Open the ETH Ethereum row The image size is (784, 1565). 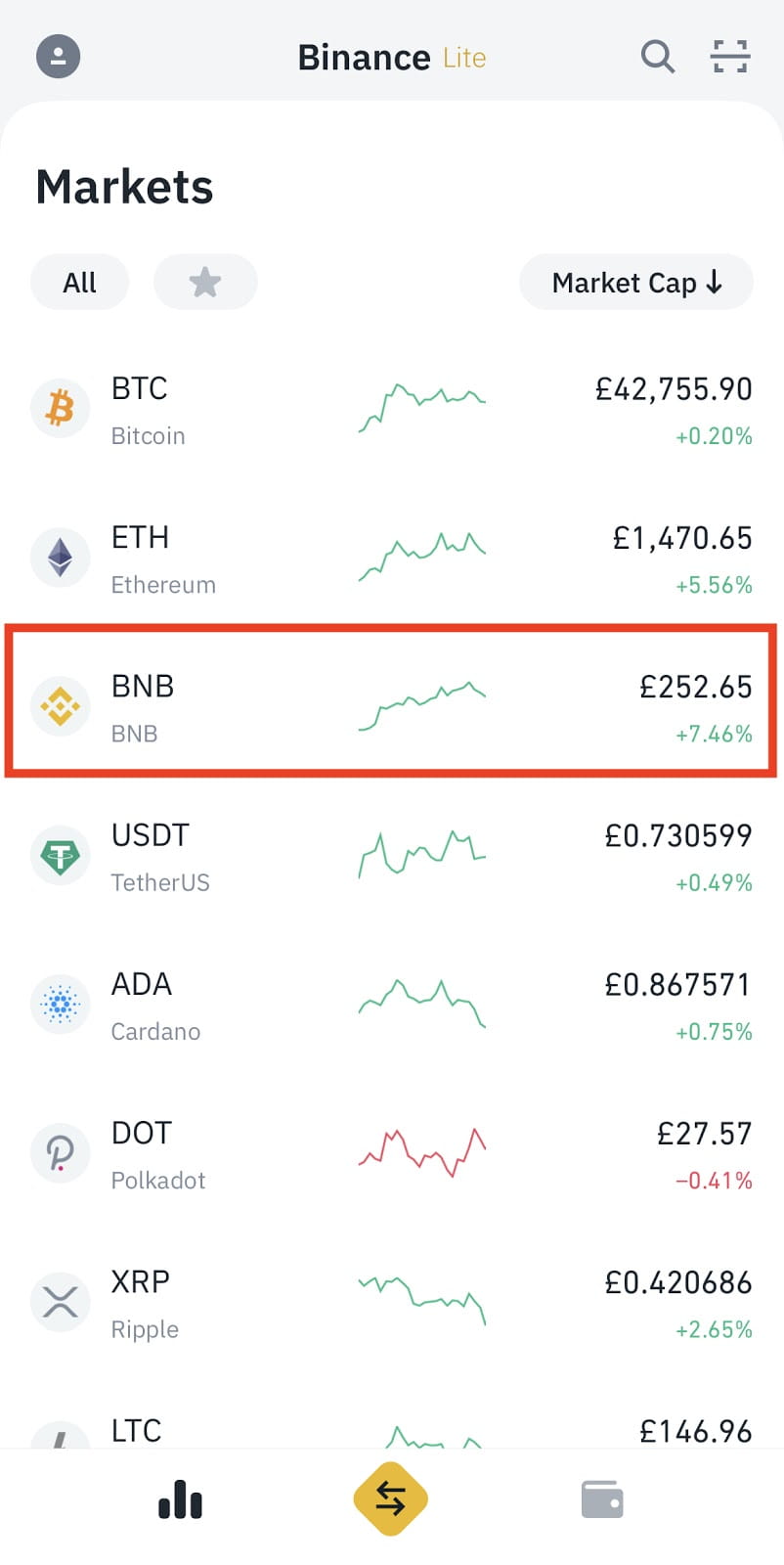pos(392,559)
